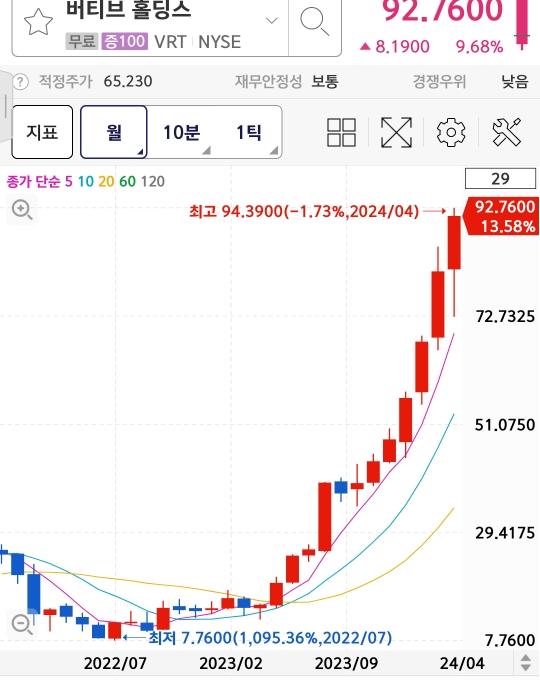Open the stock search magnifier
540x680 pixels.
click(314, 21)
